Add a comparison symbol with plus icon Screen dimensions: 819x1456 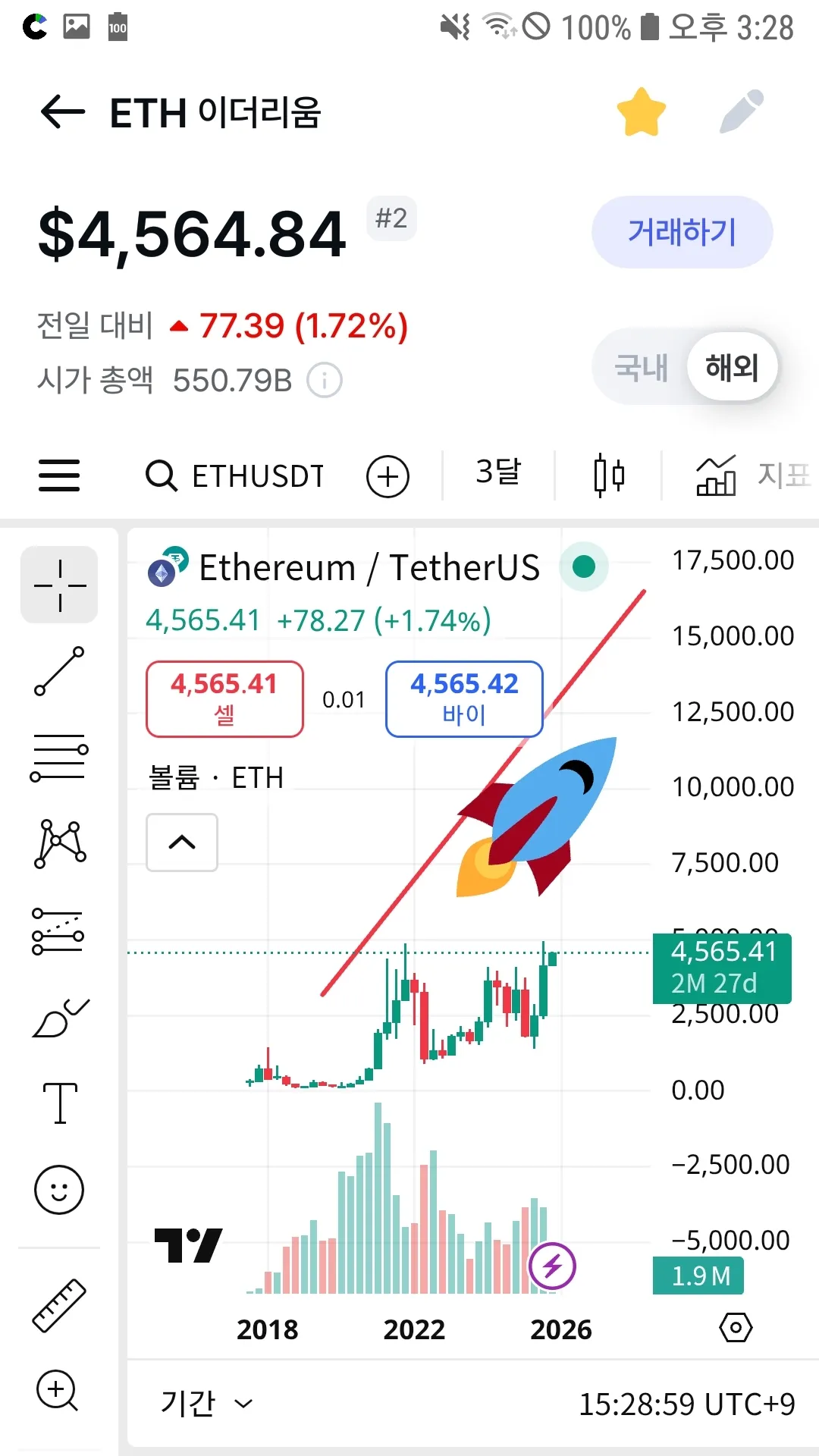click(x=388, y=476)
